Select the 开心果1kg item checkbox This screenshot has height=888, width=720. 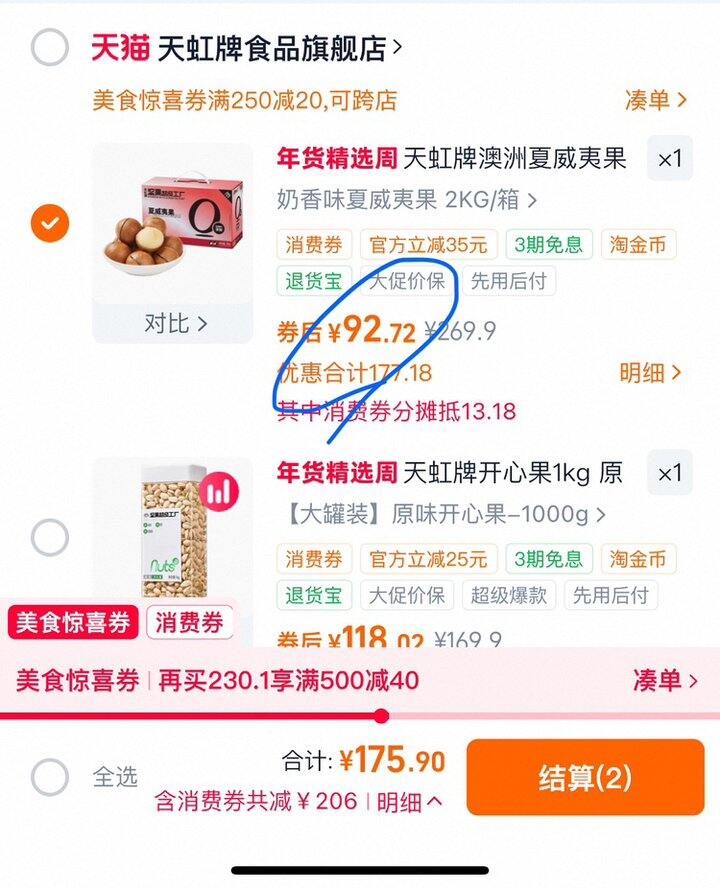click(x=50, y=537)
